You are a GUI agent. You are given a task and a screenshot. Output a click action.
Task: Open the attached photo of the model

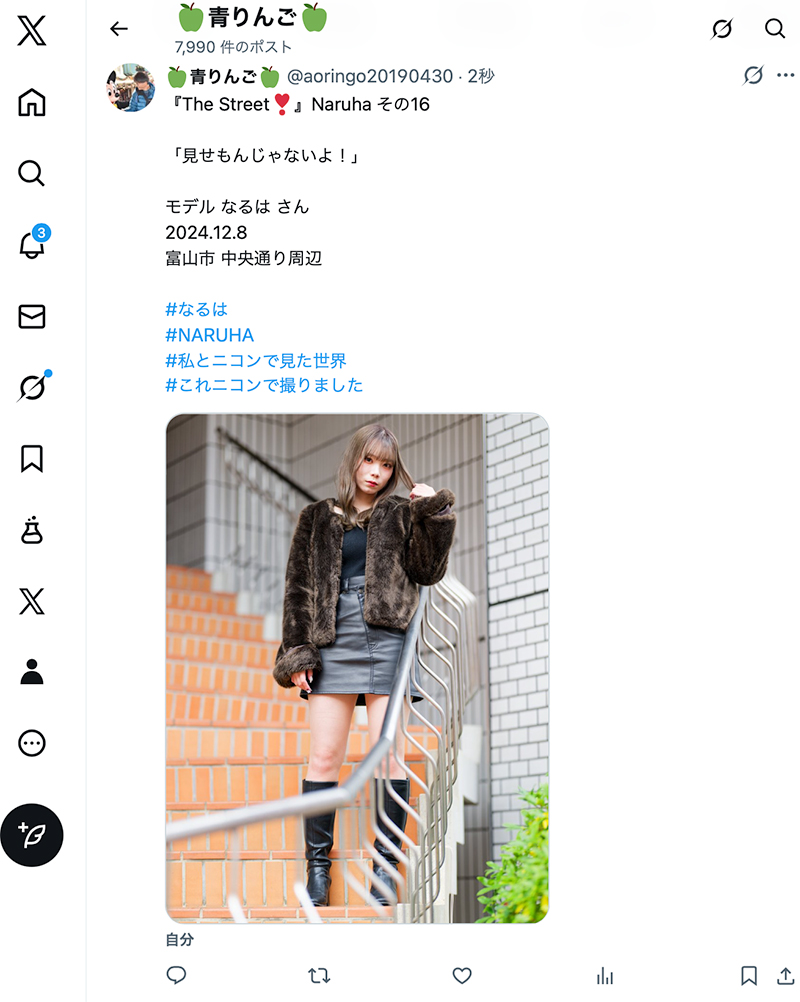[x=357, y=668]
